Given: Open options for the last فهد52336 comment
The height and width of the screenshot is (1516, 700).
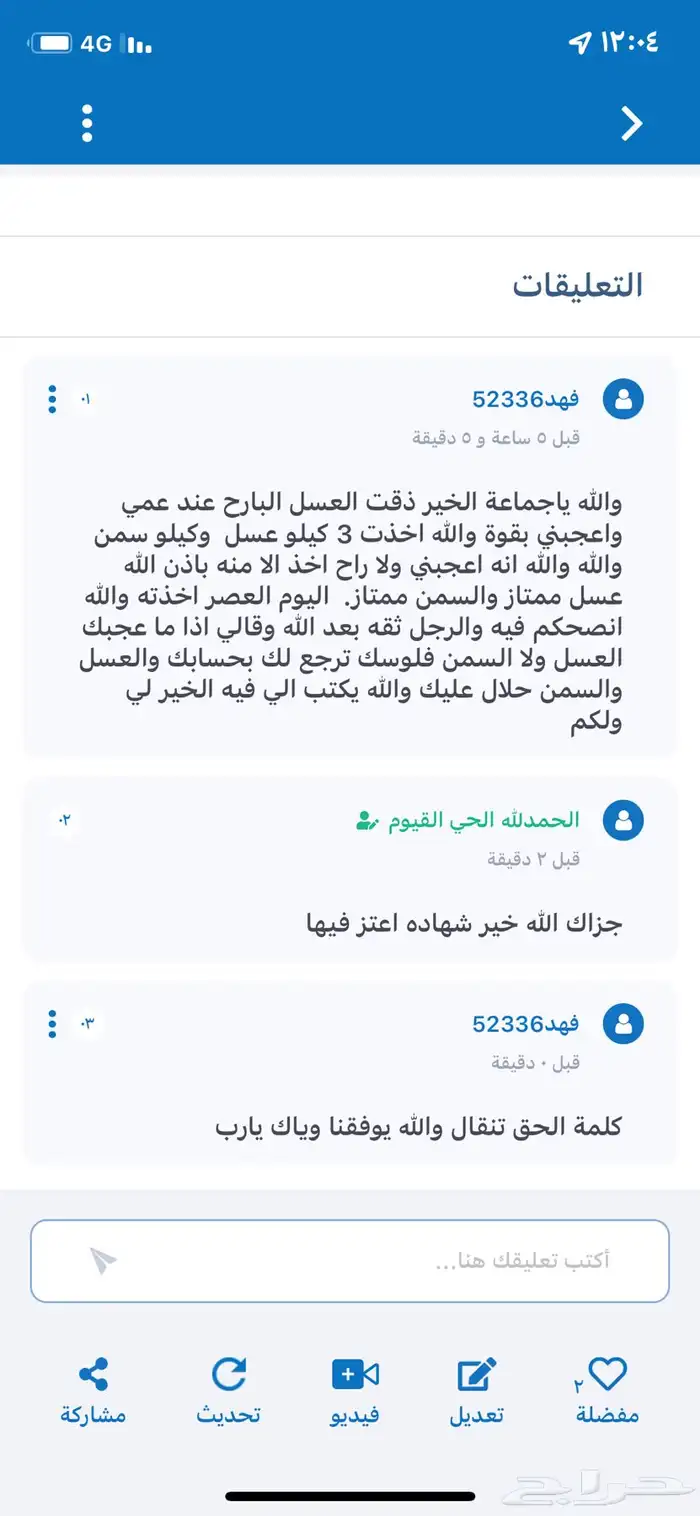Looking at the screenshot, I should [x=53, y=1023].
